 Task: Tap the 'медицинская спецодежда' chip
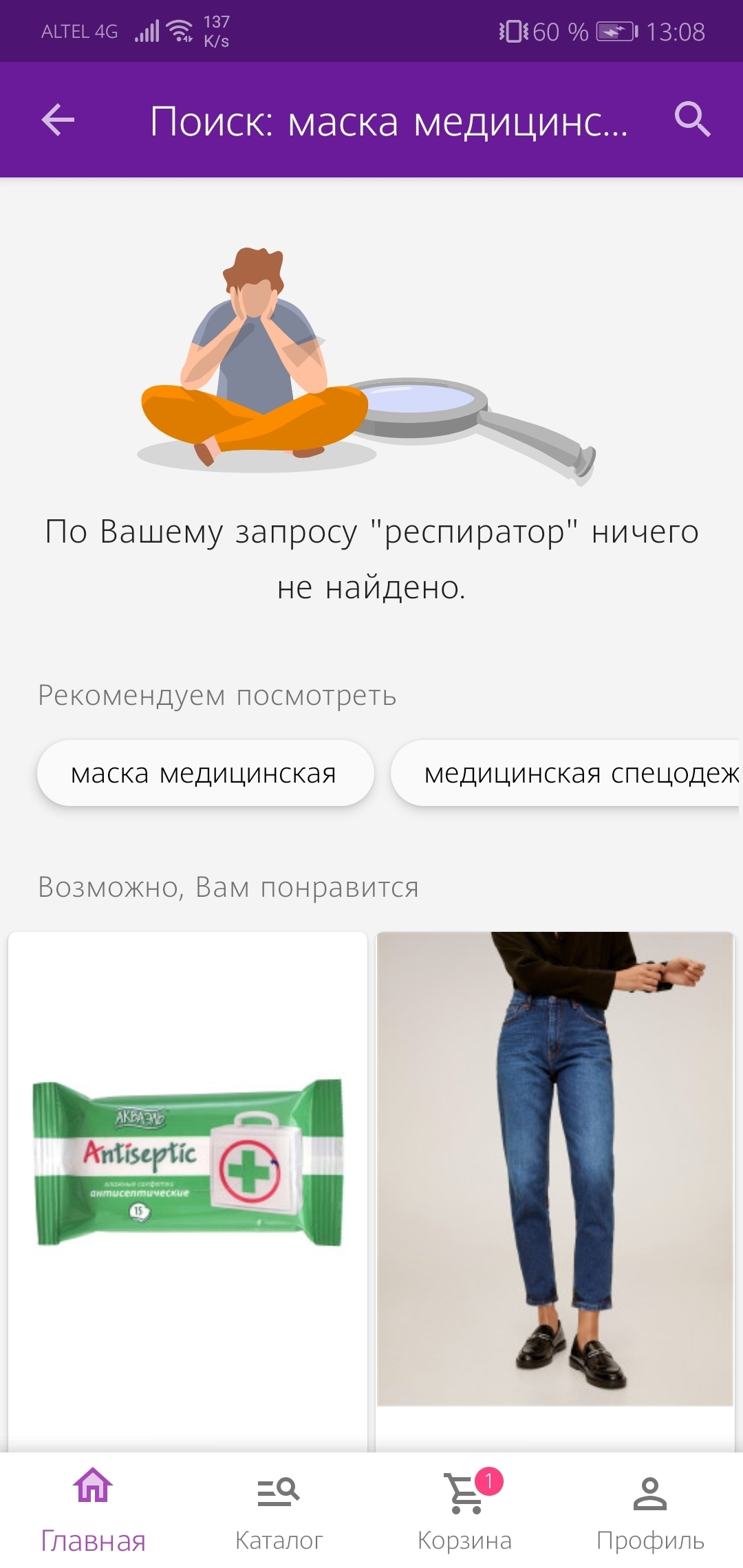568,774
